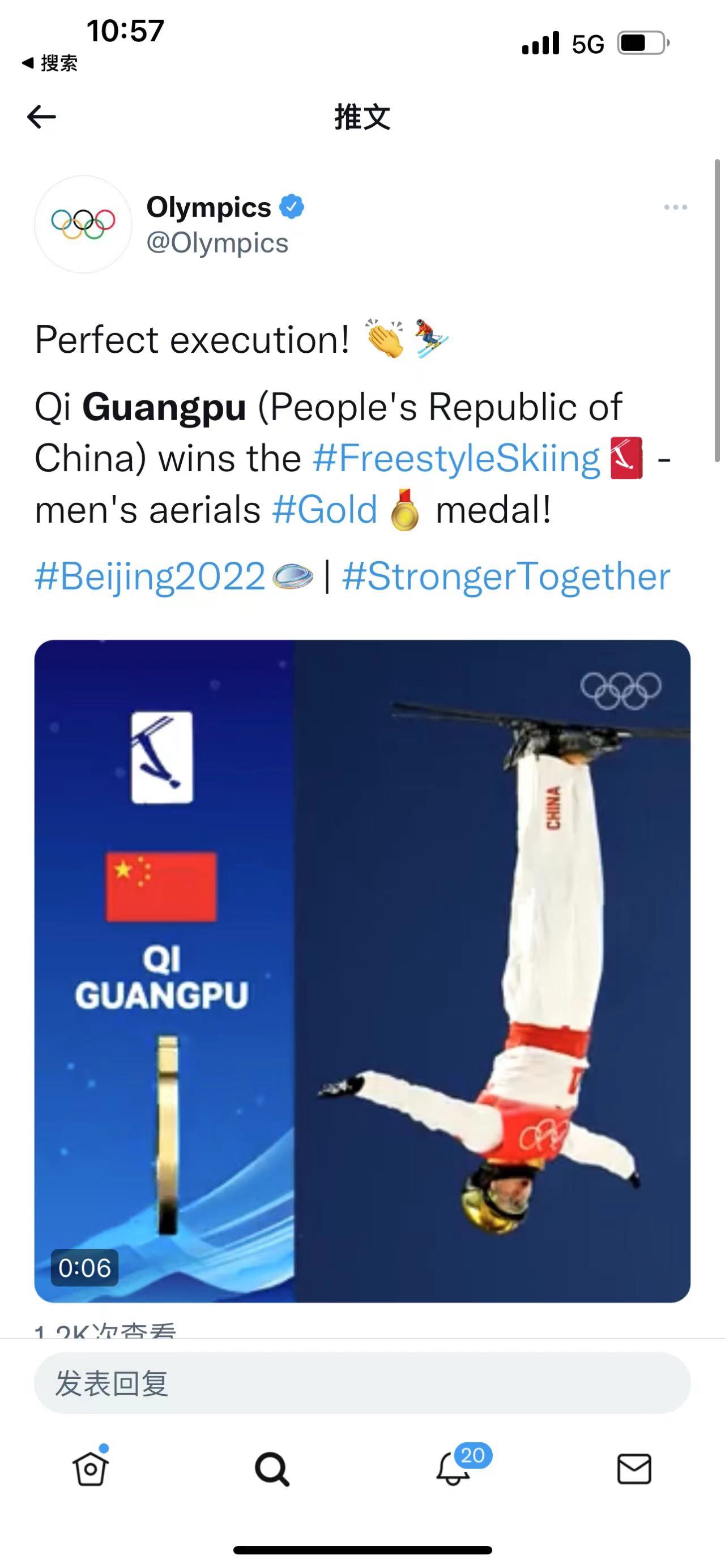Image resolution: width=725 pixels, height=1568 pixels.
Task: Open the #Gold hashtag
Action: pyautogui.click(x=325, y=510)
